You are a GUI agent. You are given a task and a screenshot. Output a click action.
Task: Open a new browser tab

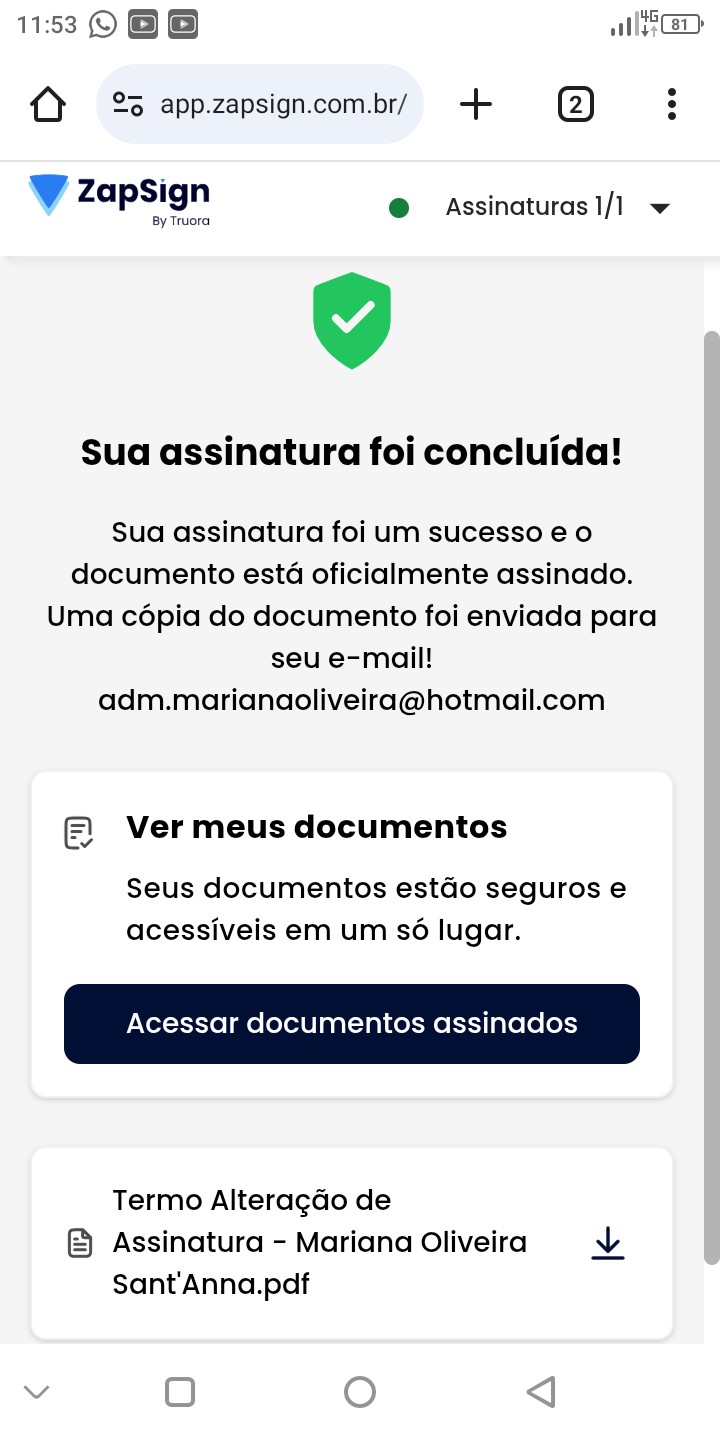476,104
